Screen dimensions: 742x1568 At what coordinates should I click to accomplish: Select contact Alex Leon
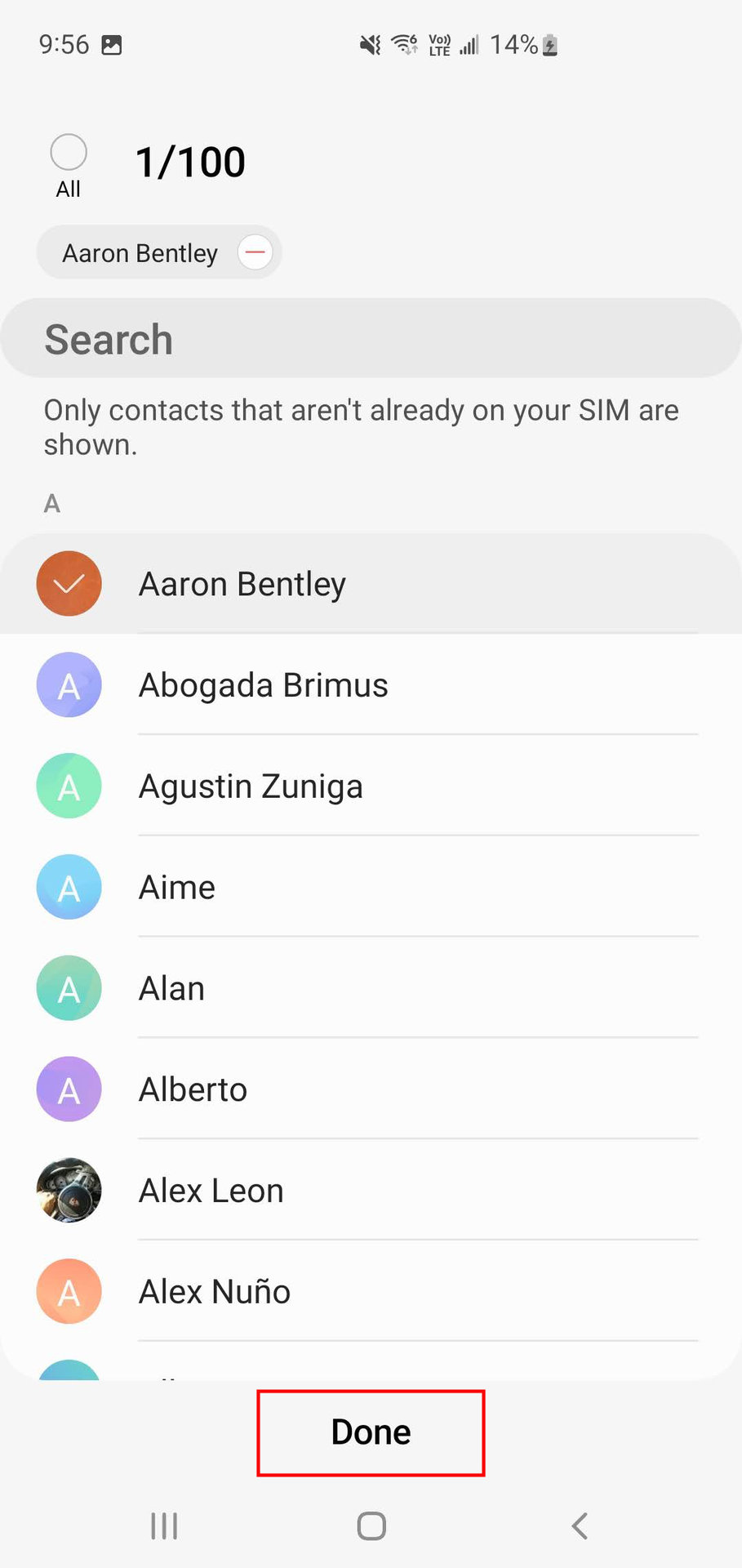211,1192
